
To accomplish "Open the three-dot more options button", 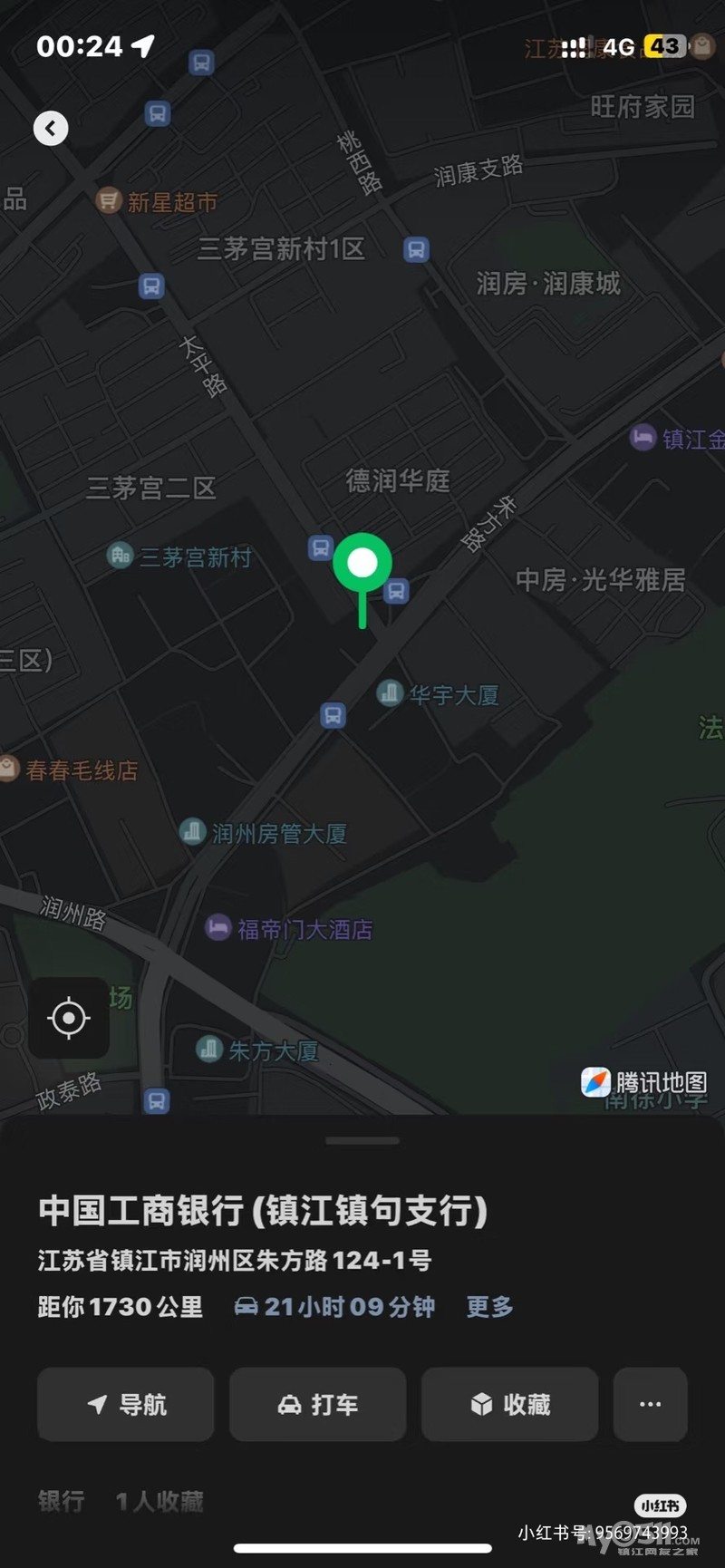I will [650, 1404].
